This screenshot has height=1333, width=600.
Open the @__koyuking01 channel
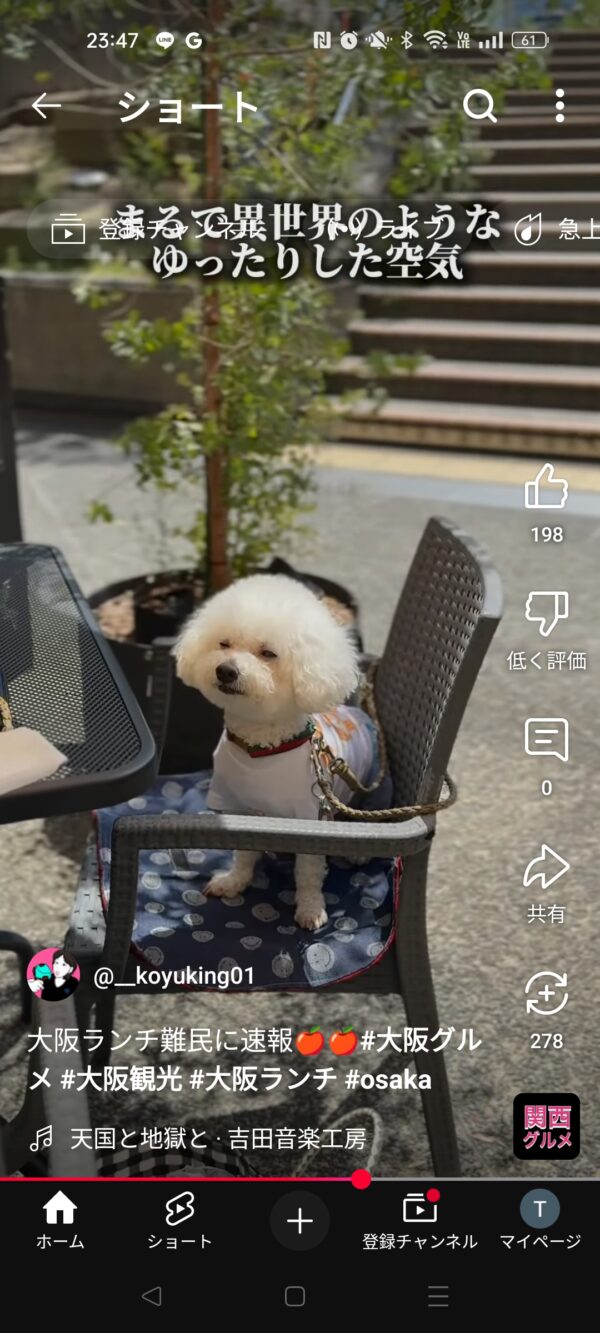(x=174, y=976)
